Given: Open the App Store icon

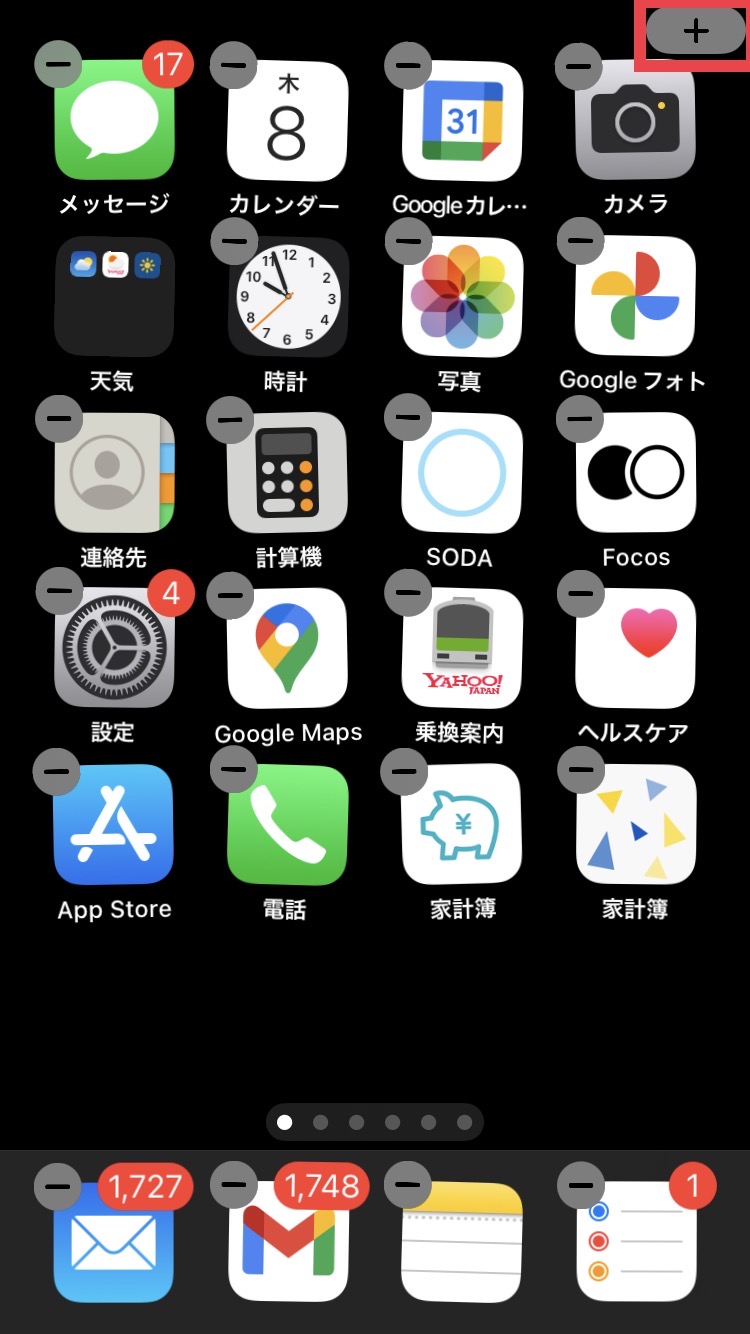Looking at the screenshot, I should point(113,825).
